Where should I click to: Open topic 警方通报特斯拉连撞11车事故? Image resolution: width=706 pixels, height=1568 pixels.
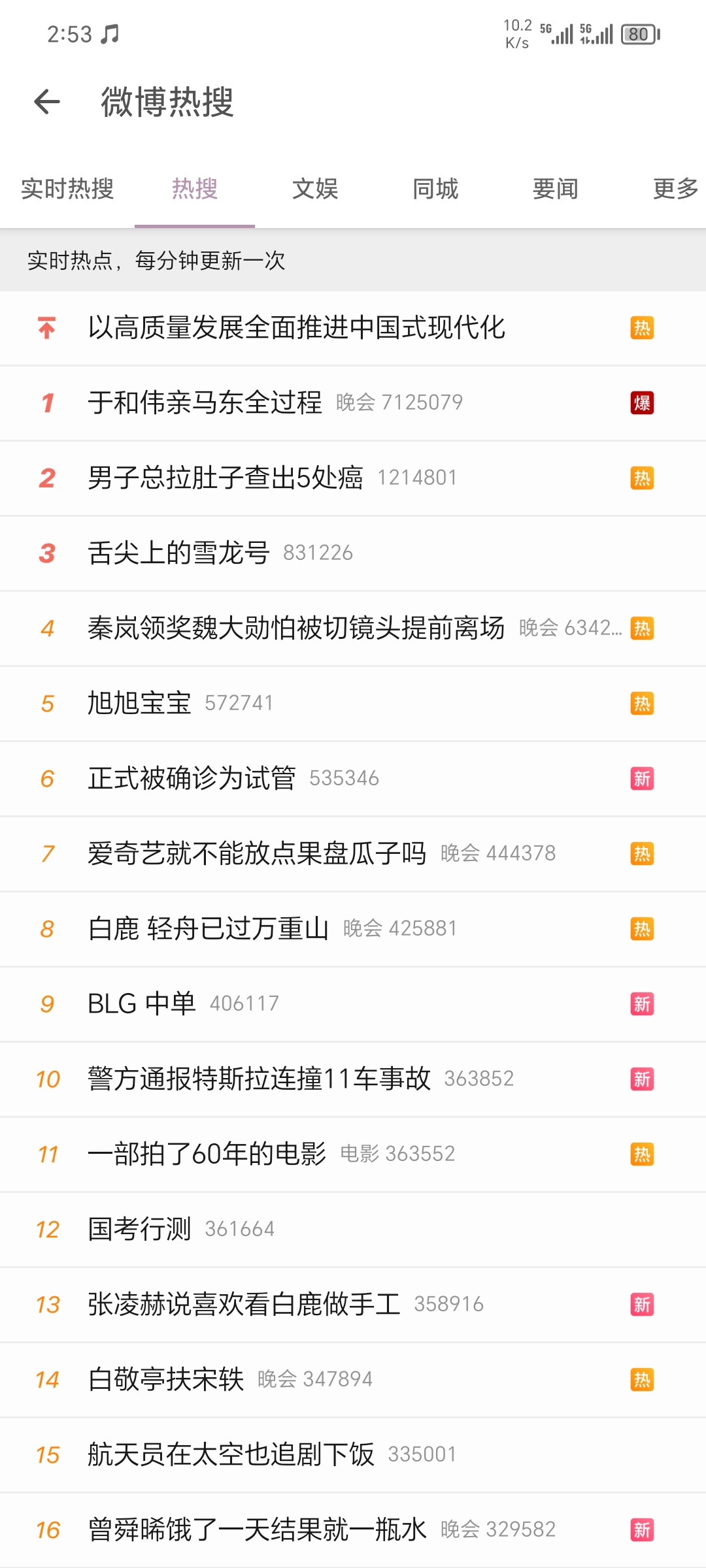coord(259,1079)
